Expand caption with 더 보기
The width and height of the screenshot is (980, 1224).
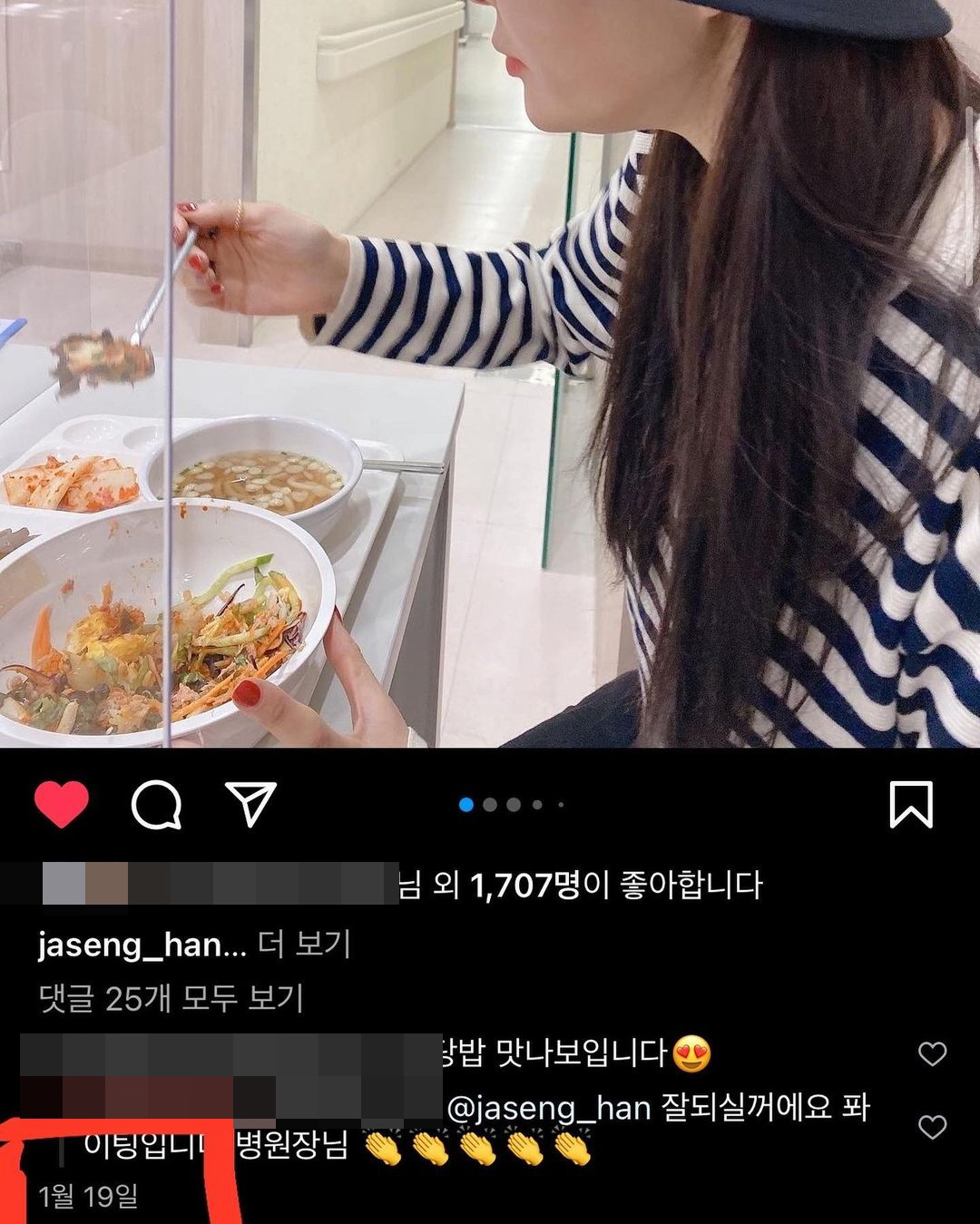304,945
